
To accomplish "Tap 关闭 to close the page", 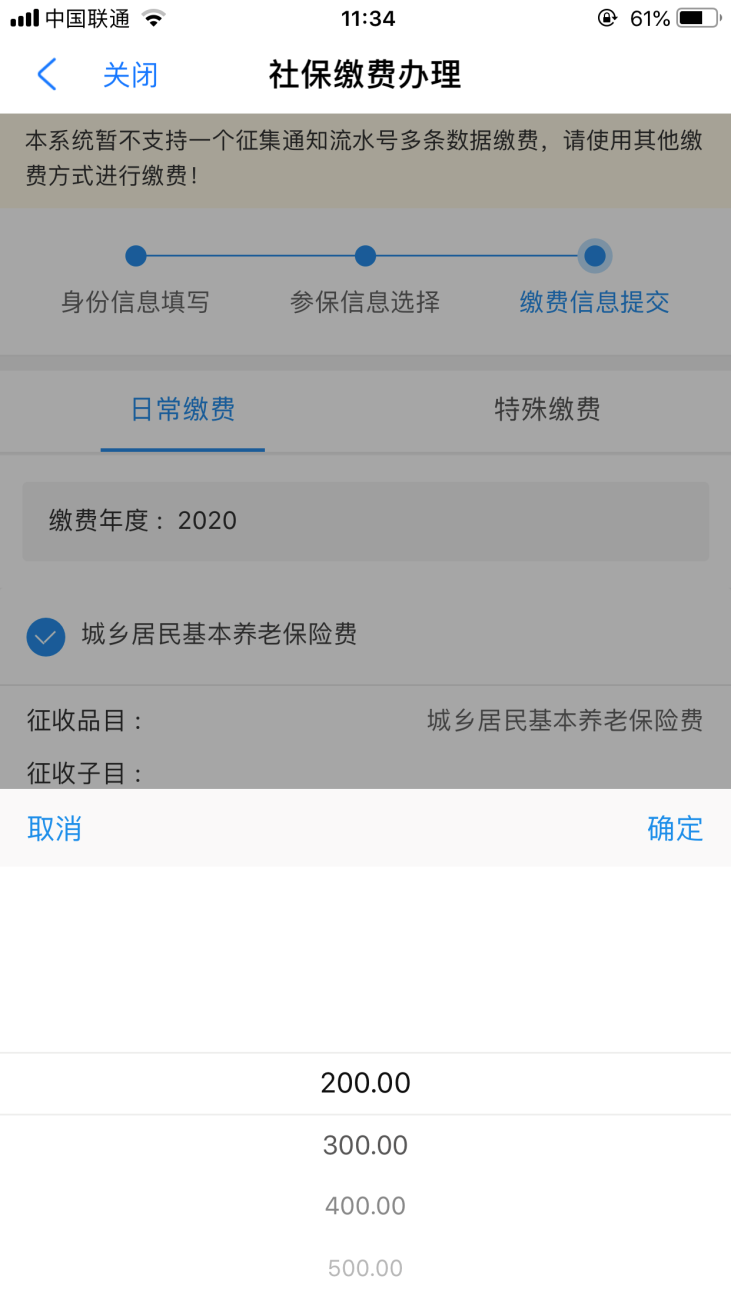I will [130, 75].
